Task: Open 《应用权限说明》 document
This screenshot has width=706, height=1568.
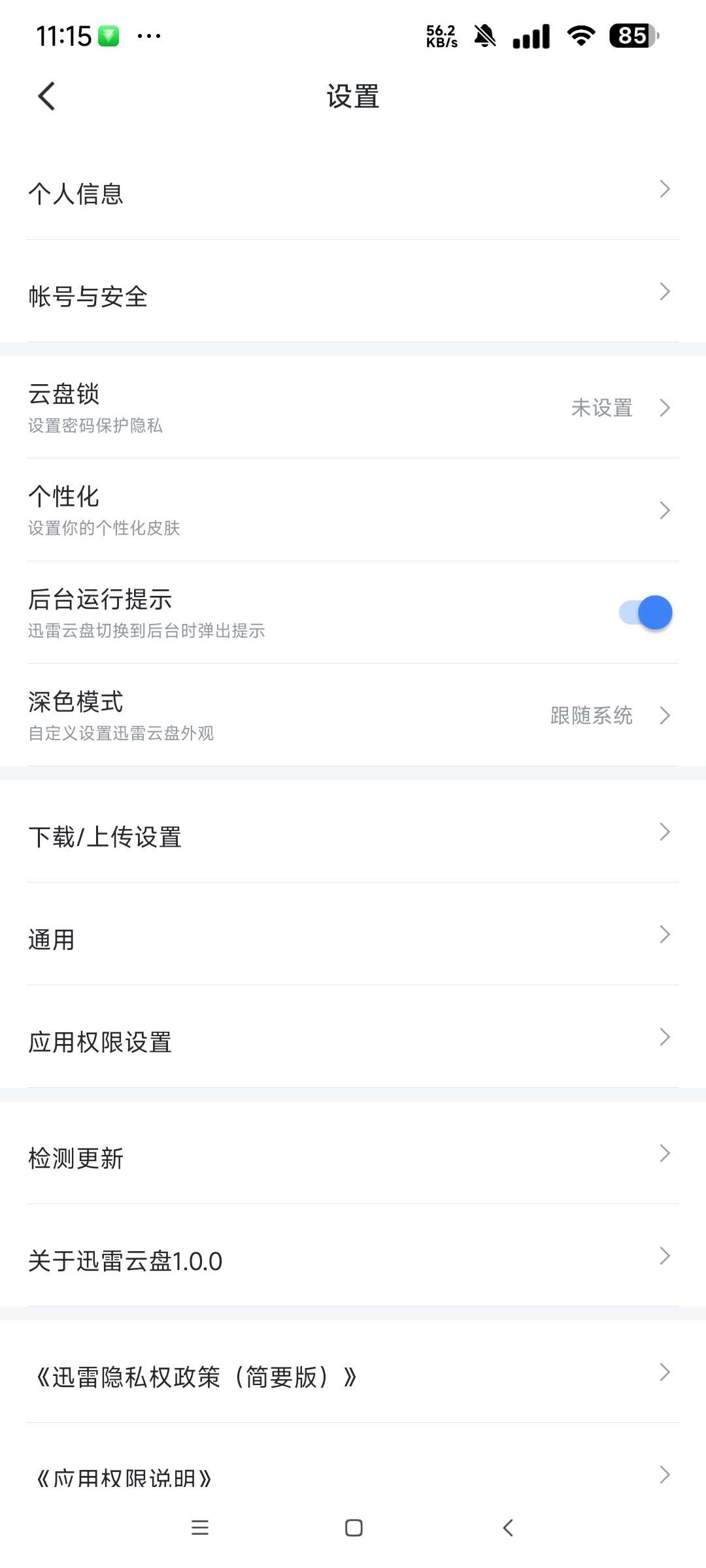Action: click(353, 1477)
